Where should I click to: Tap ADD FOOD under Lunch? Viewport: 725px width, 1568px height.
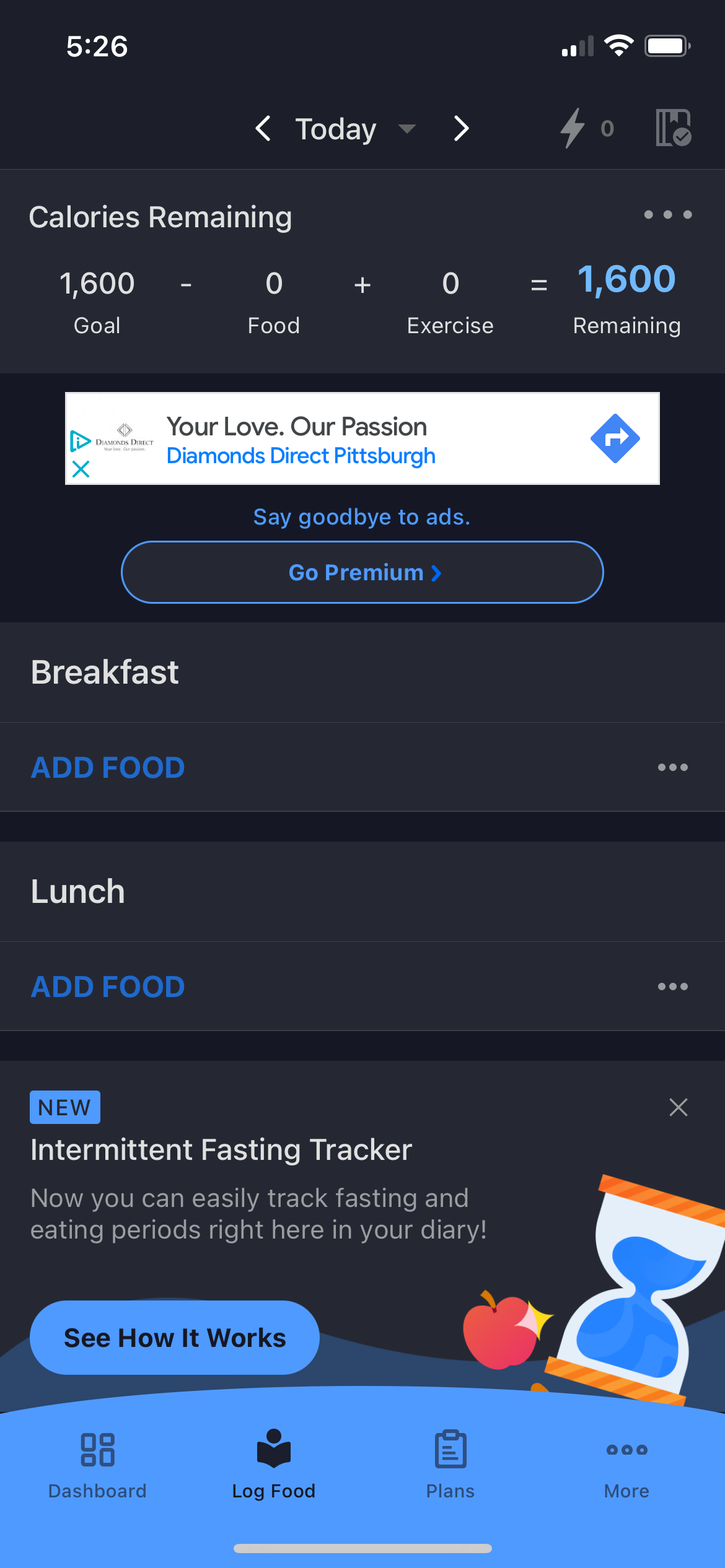107,986
